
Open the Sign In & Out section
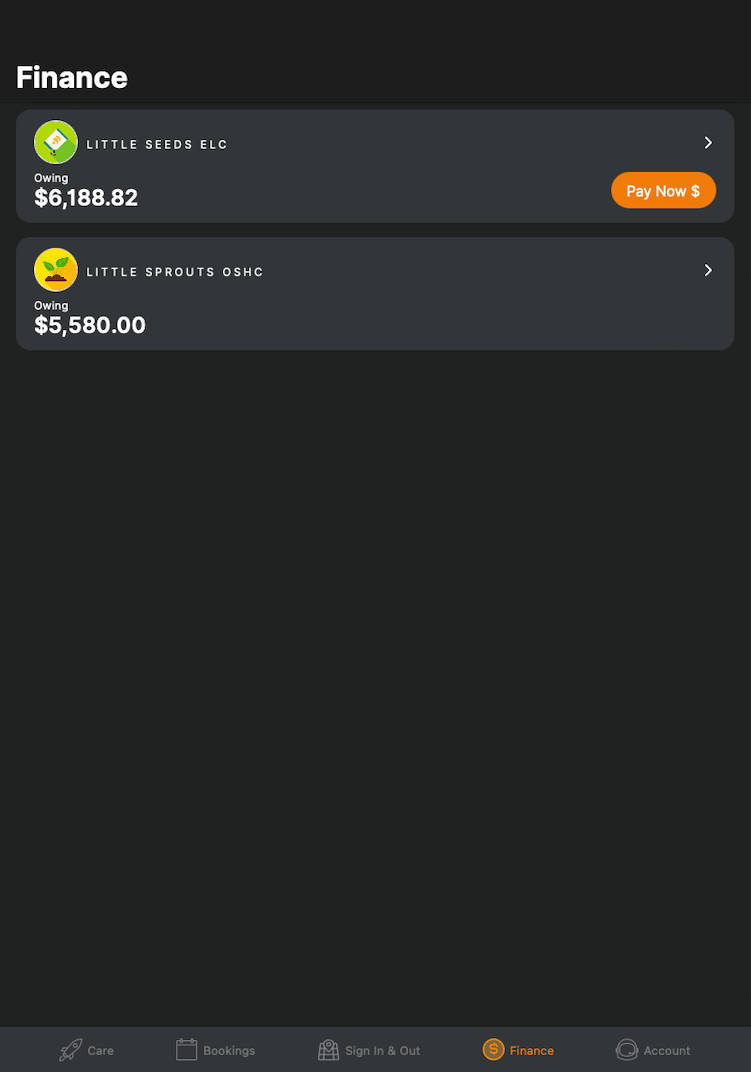[x=369, y=1050]
